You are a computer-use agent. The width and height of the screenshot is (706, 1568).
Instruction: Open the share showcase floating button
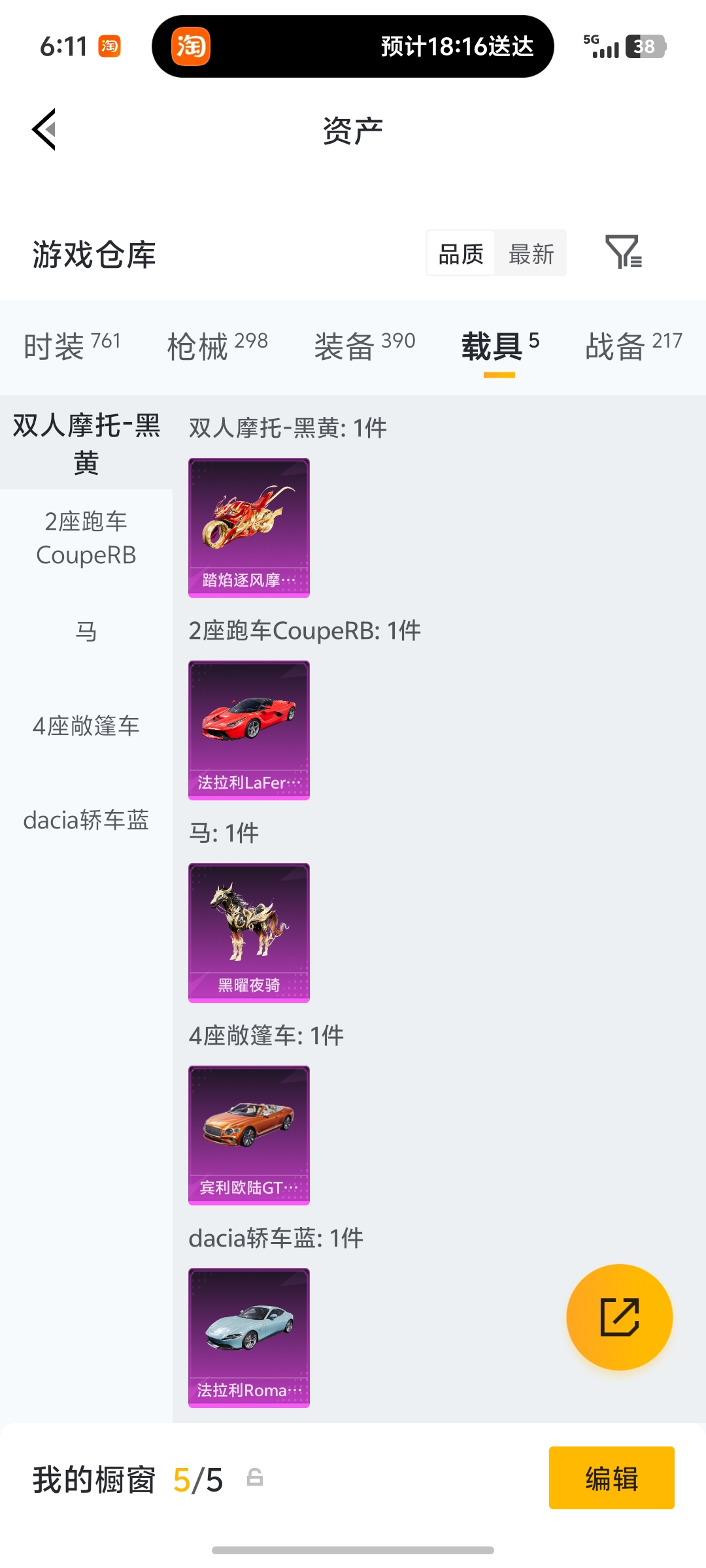620,1317
